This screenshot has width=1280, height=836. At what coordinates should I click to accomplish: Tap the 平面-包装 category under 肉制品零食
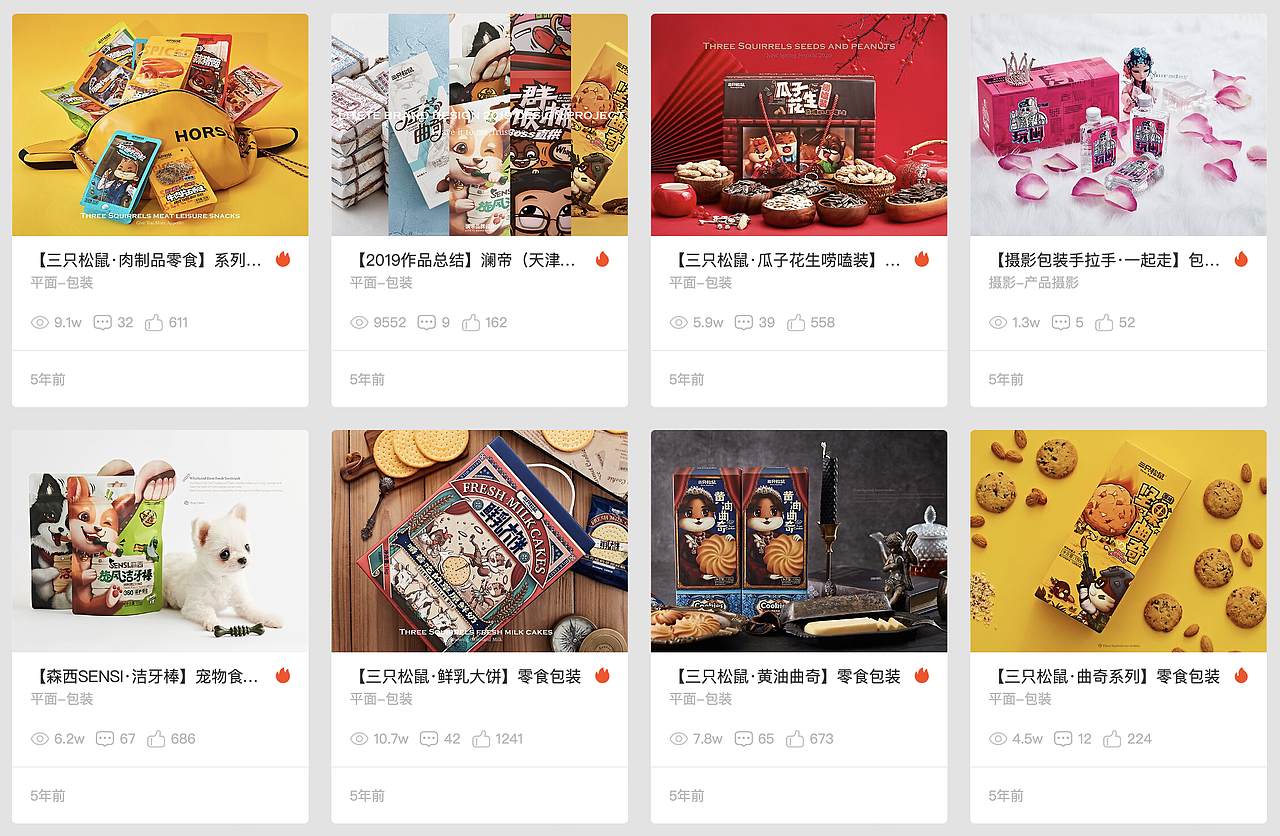point(62,283)
